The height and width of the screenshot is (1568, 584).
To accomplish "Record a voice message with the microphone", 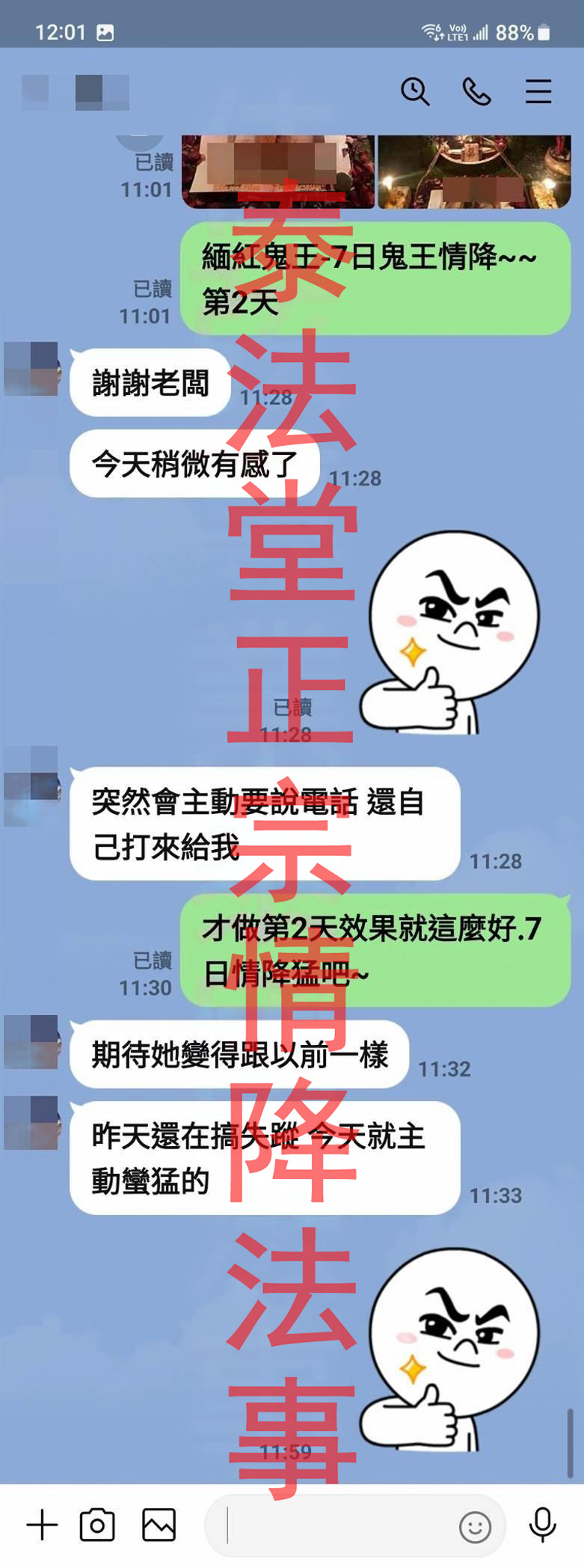I will pos(542,1525).
